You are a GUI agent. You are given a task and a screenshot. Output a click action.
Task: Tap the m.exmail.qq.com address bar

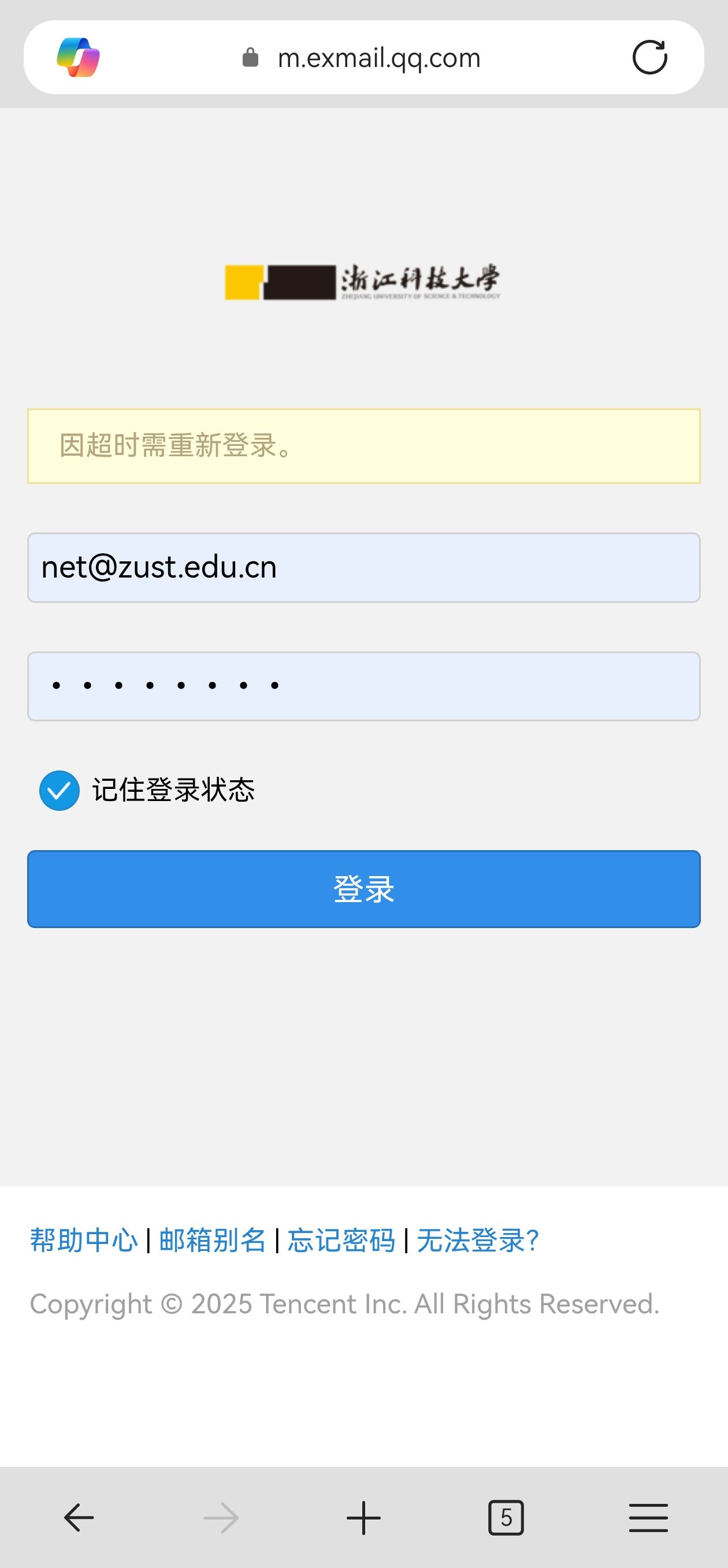pyautogui.click(x=378, y=58)
